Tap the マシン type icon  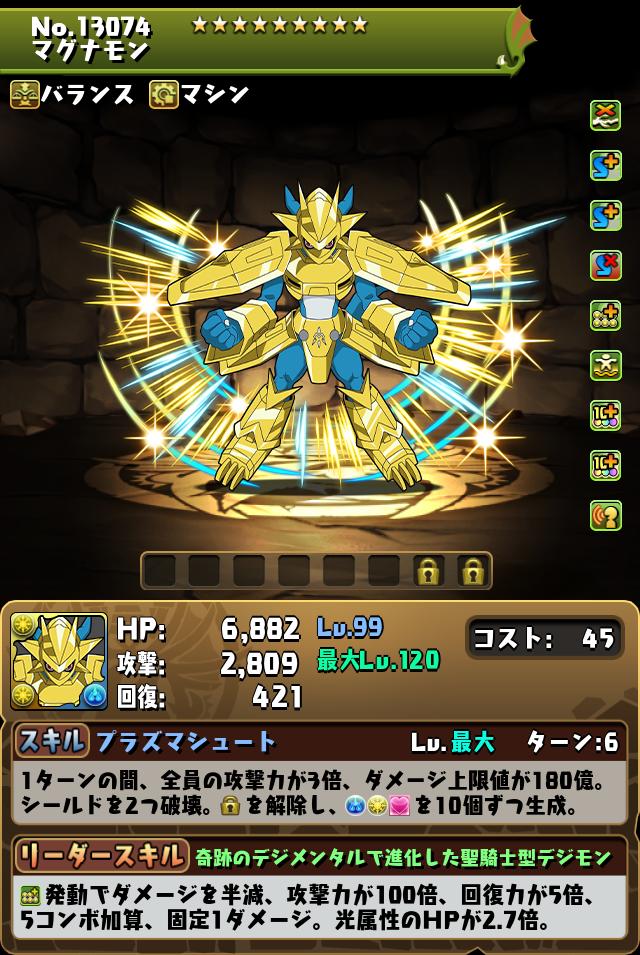[x=164, y=94]
